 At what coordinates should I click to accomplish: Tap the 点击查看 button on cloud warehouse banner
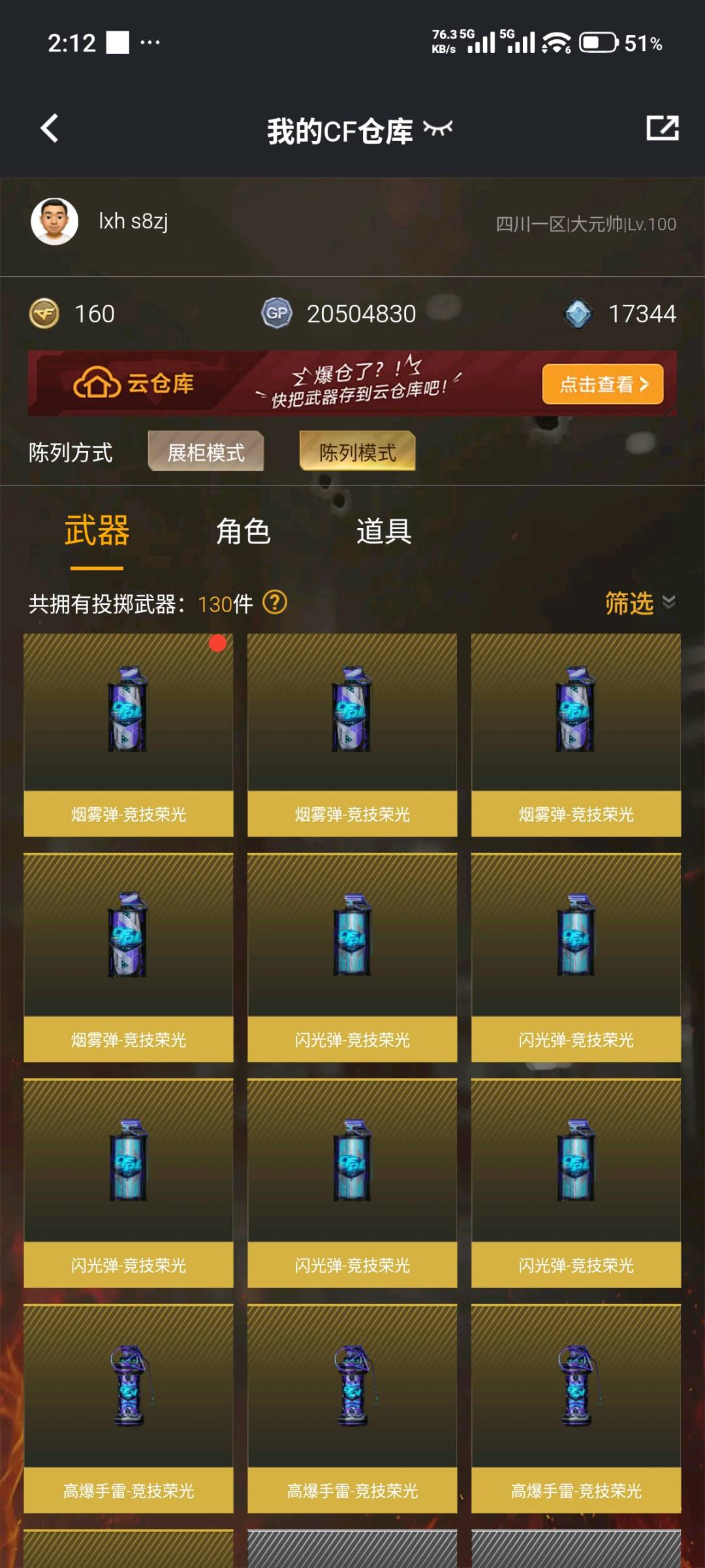tap(603, 384)
